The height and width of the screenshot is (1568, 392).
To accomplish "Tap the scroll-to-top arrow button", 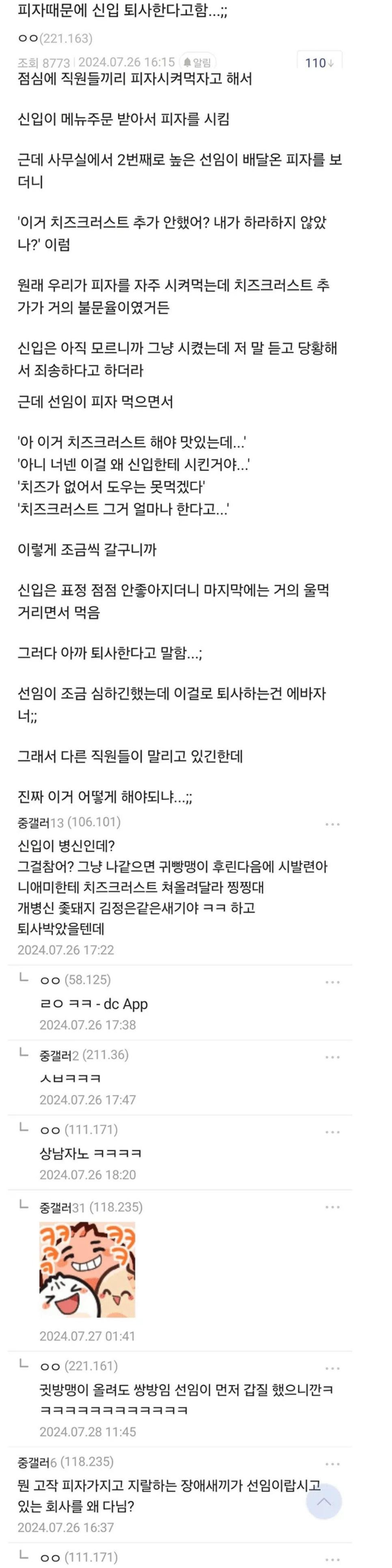I will [x=324, y=1502].
